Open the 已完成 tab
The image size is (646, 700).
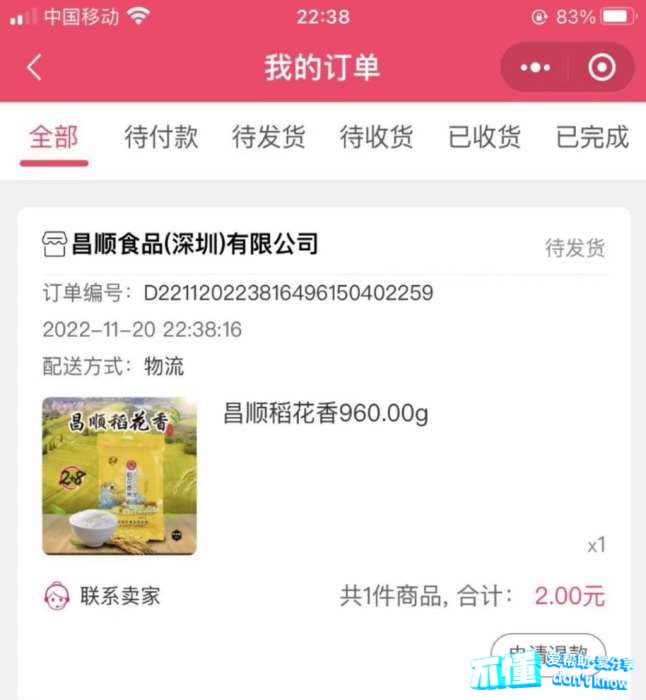(592, 137)
